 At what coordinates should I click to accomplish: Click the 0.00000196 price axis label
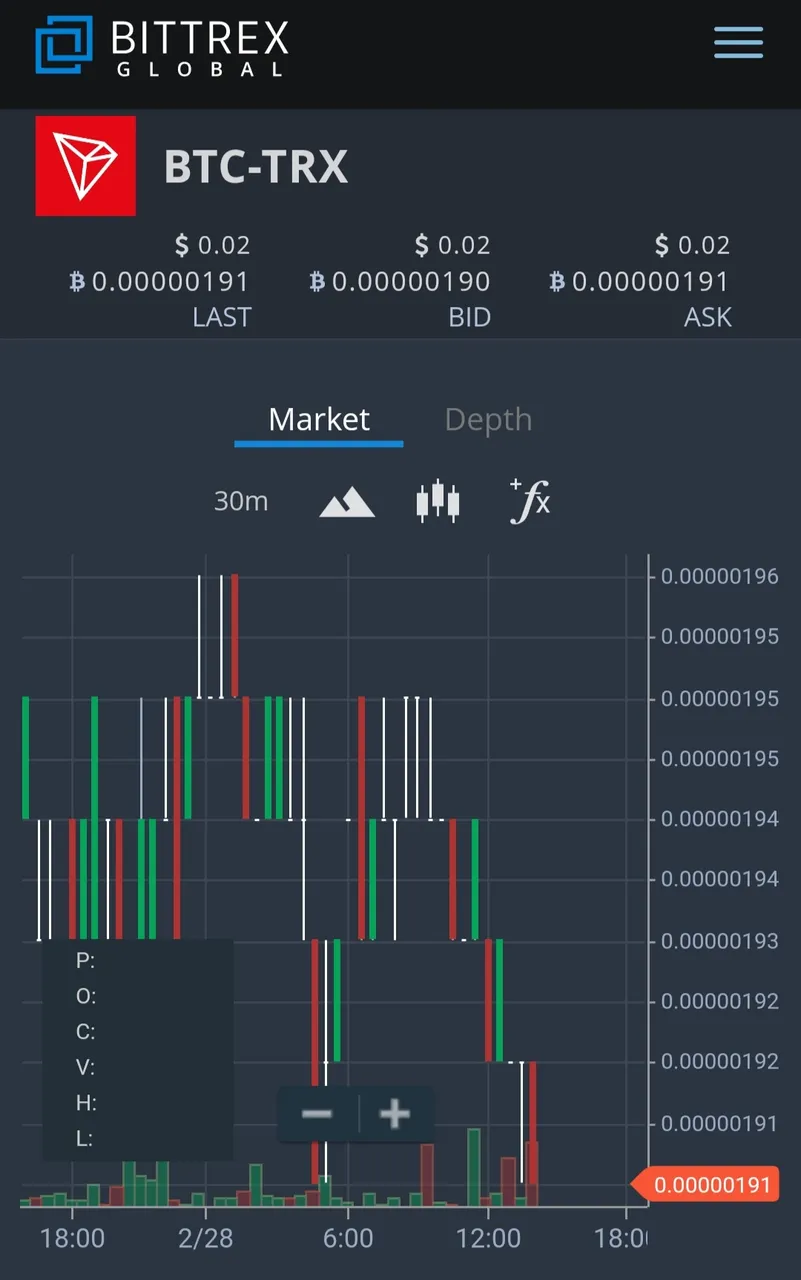click(x=718, y=576)
